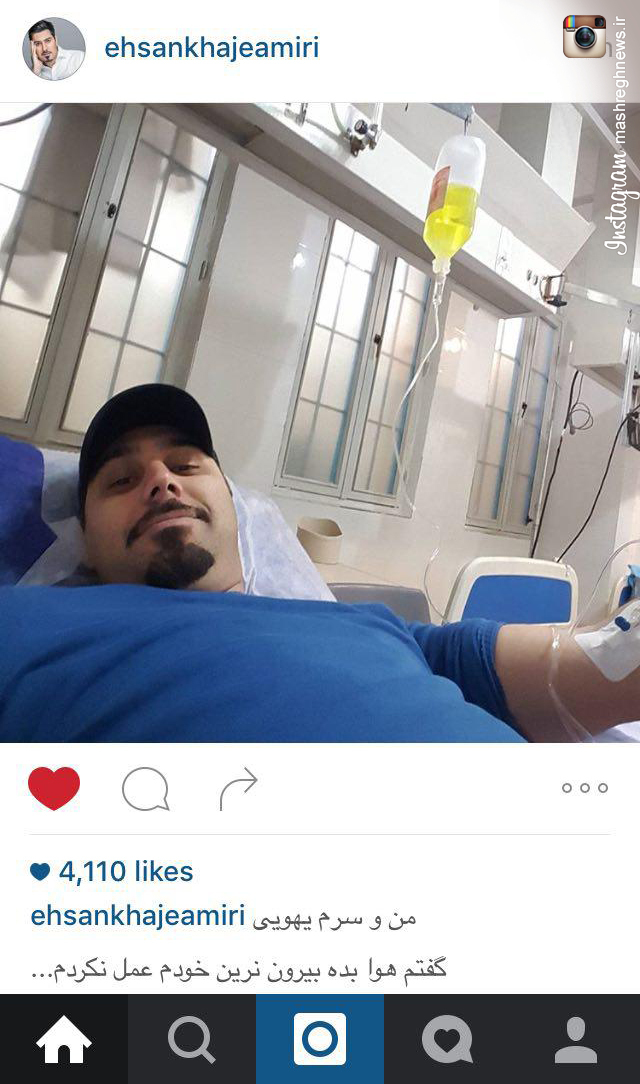
Task: Switch to the Activity heart tab
Action: (447, 1040)
